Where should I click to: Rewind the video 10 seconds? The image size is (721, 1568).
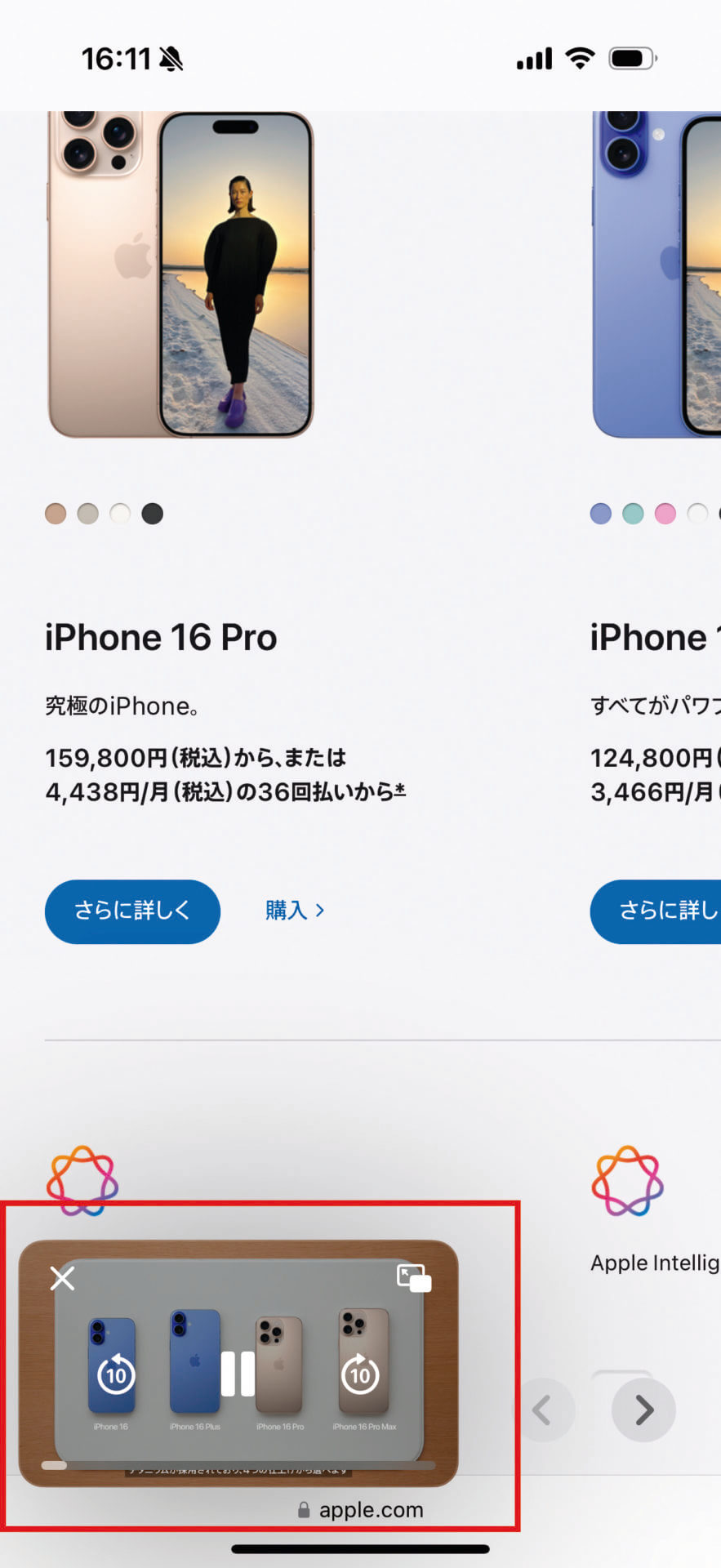point(116,1375)
